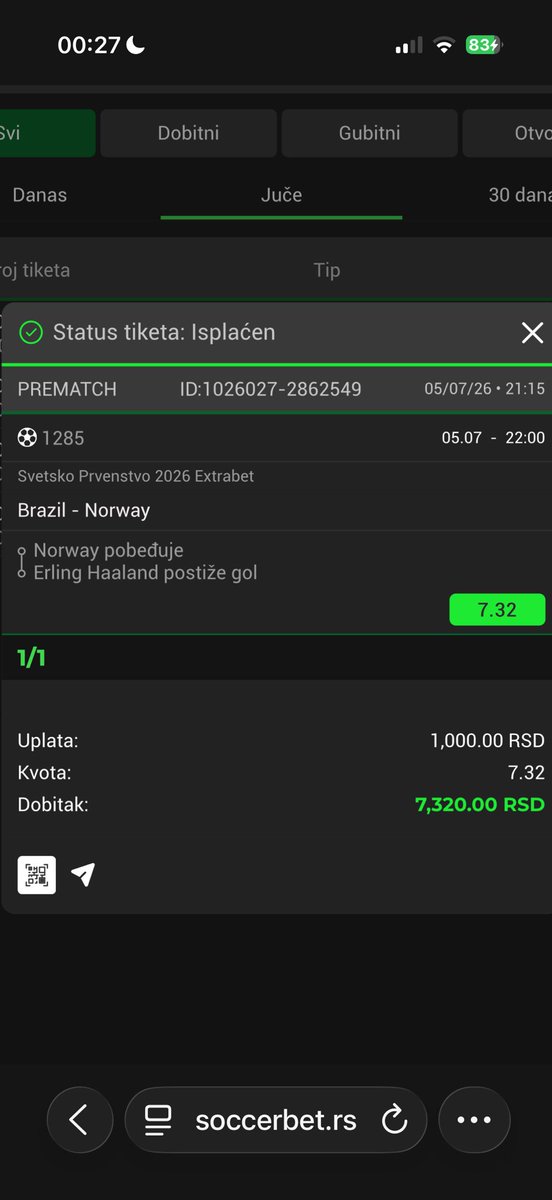Go back in the browser
Screen dimensions: 552x1200
pyautogui.click(x=80, y=1120)
